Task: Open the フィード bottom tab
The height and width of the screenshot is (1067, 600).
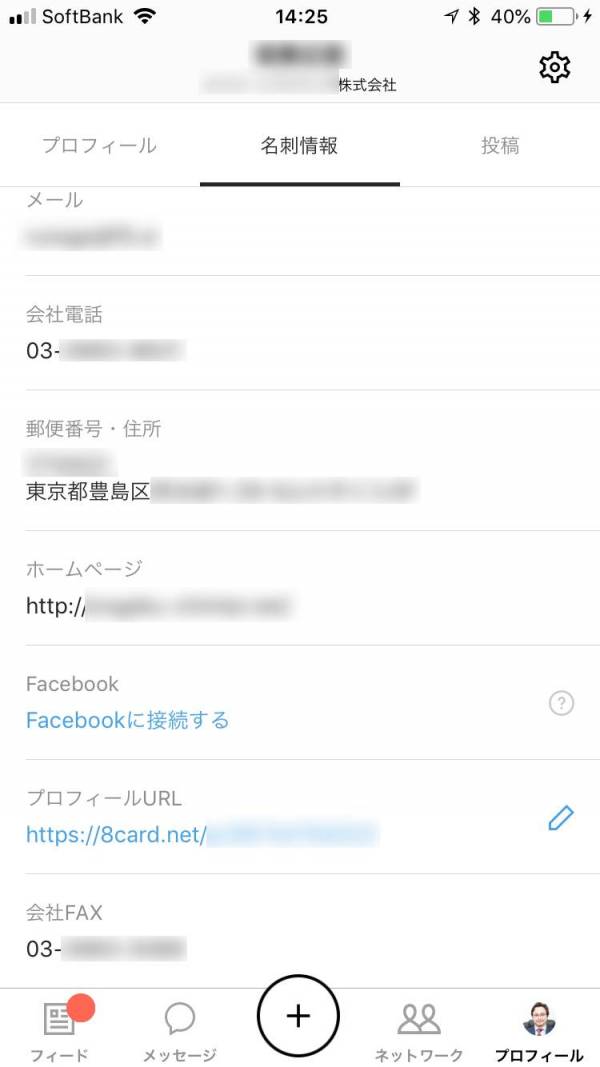Action: (x=61, y=1028)
